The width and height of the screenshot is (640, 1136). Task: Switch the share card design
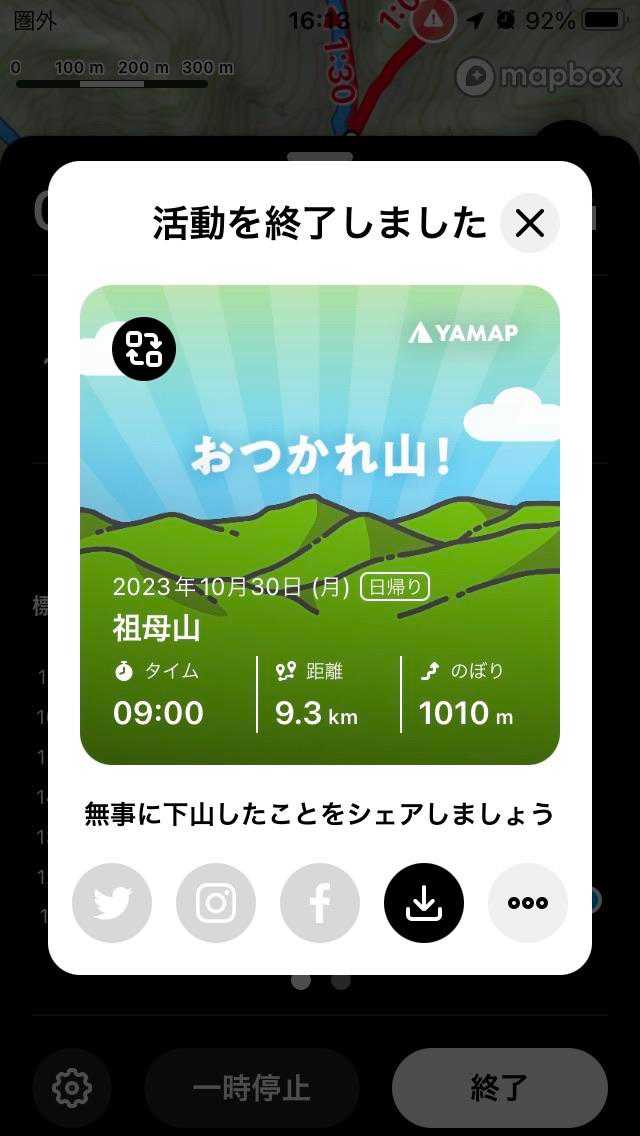tap(144, 349)
